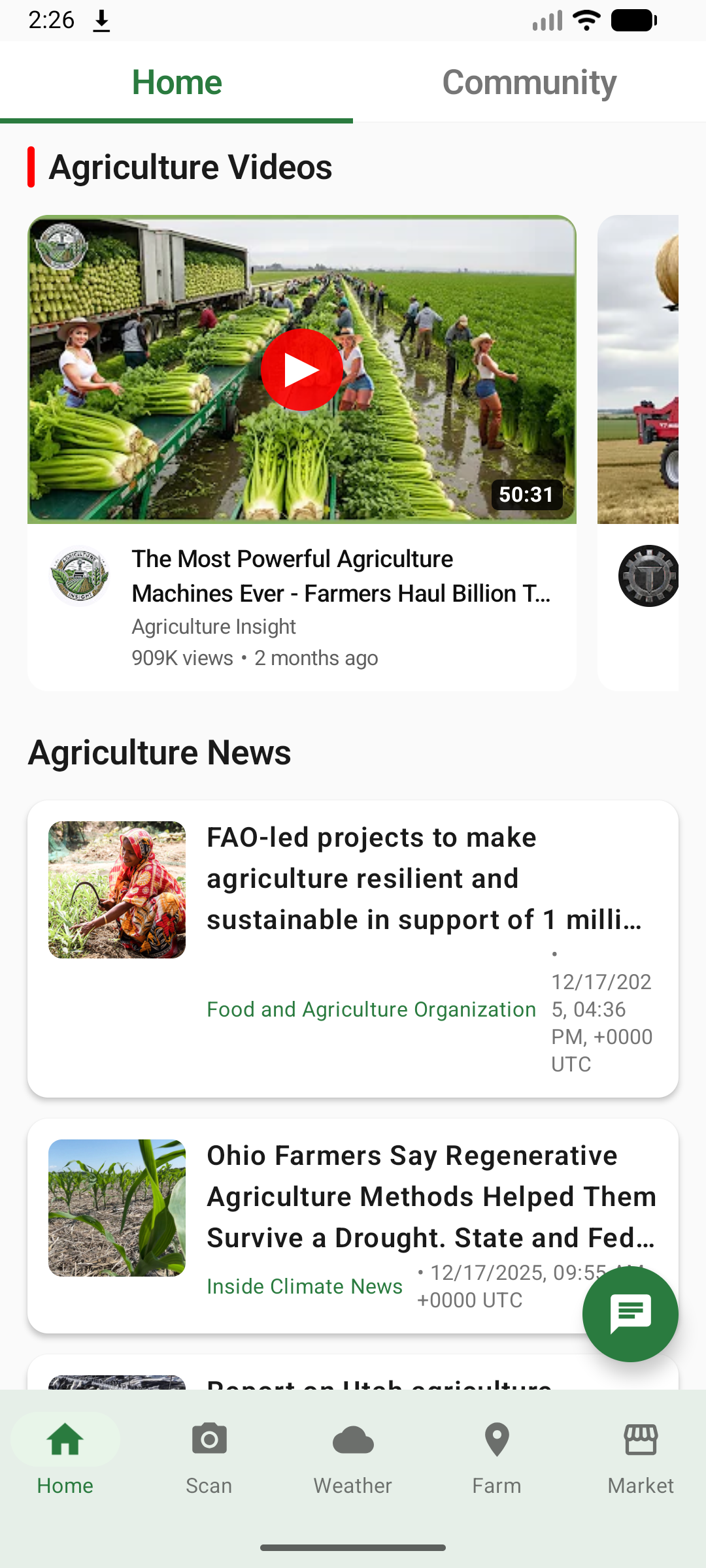
Task: Read the Ohio Farmers regenerative agriculture article
Action: (x=430, y=1197)
